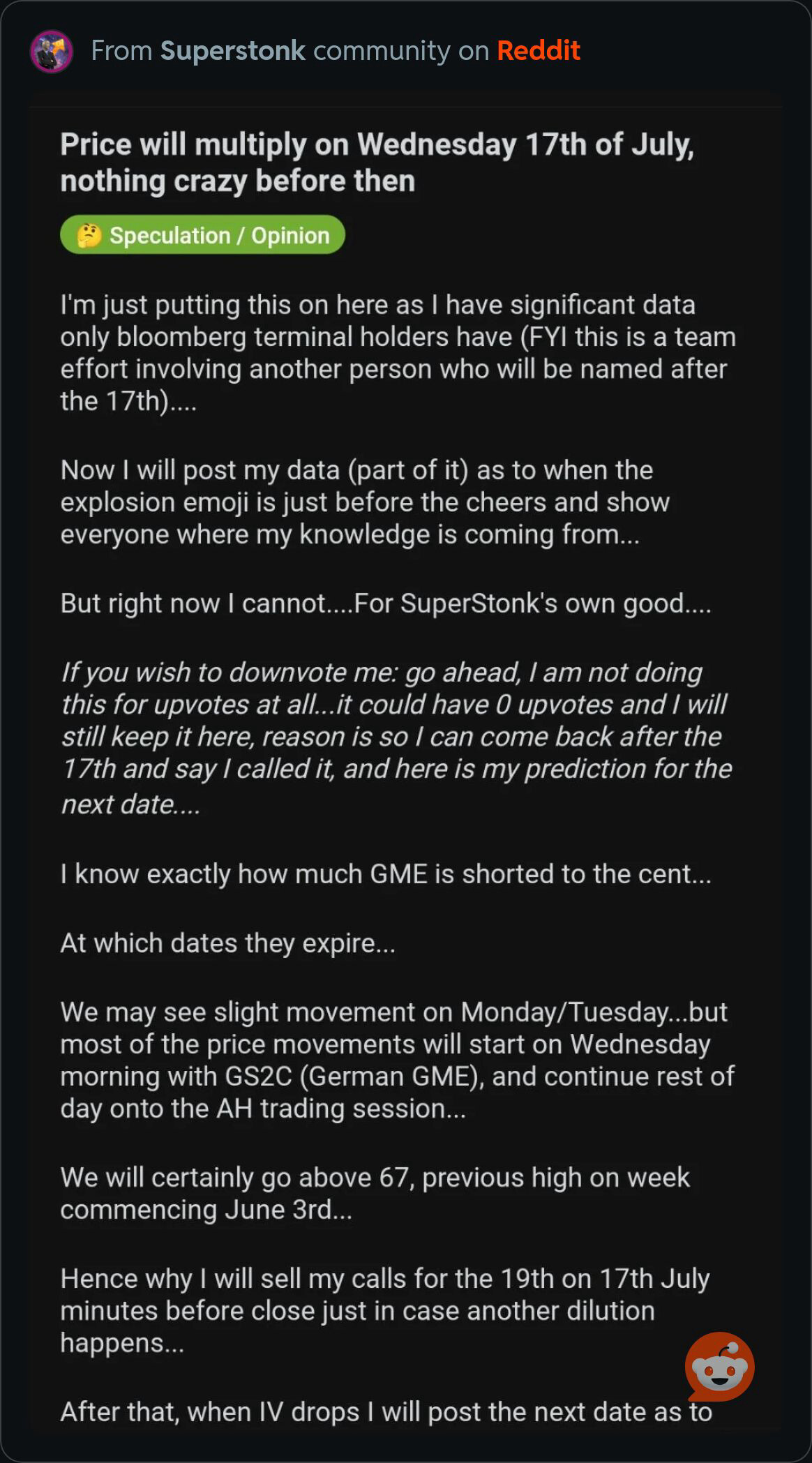
Task: Tap the Superstonk community avatar
Action: pos(52,52)
